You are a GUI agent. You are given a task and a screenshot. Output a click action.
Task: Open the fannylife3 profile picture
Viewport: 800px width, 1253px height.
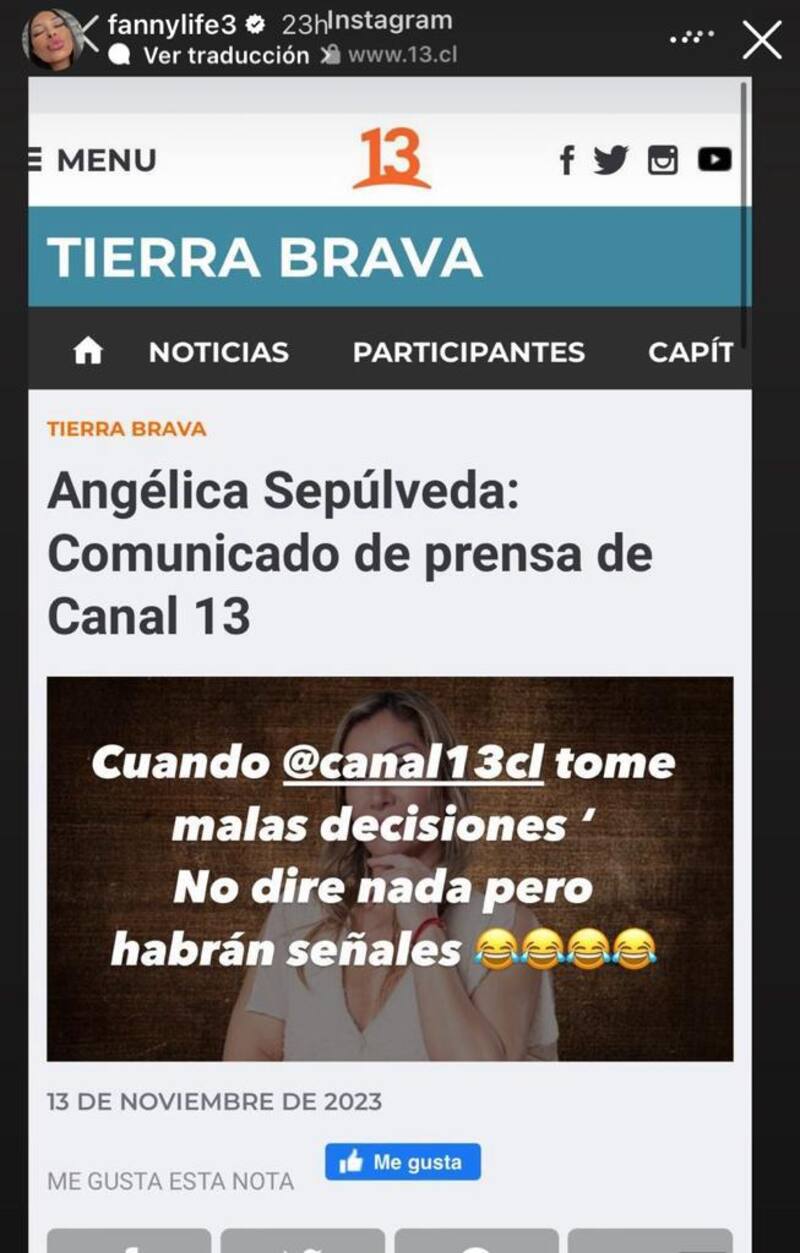[50, 40]
